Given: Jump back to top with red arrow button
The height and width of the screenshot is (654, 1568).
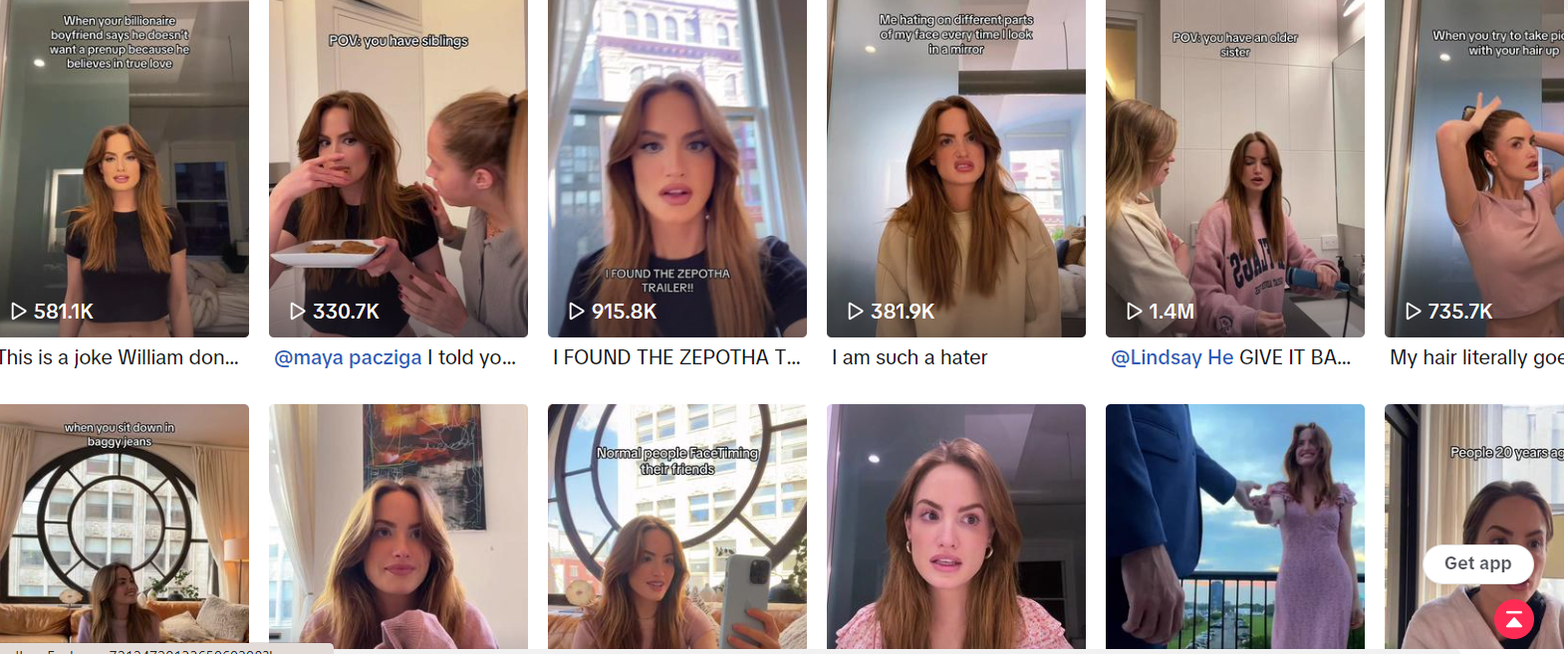Looking at the screenshot, I should (1513, 619).
